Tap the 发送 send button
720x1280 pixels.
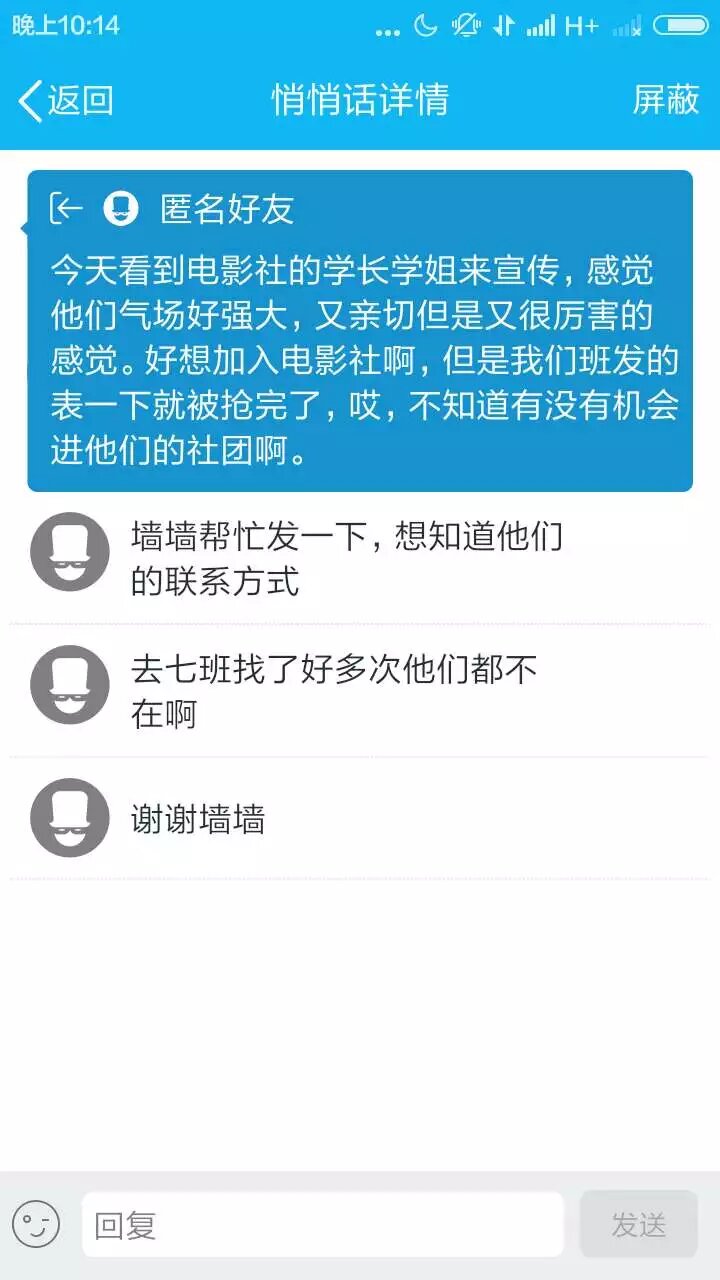tap(638, 1224)
